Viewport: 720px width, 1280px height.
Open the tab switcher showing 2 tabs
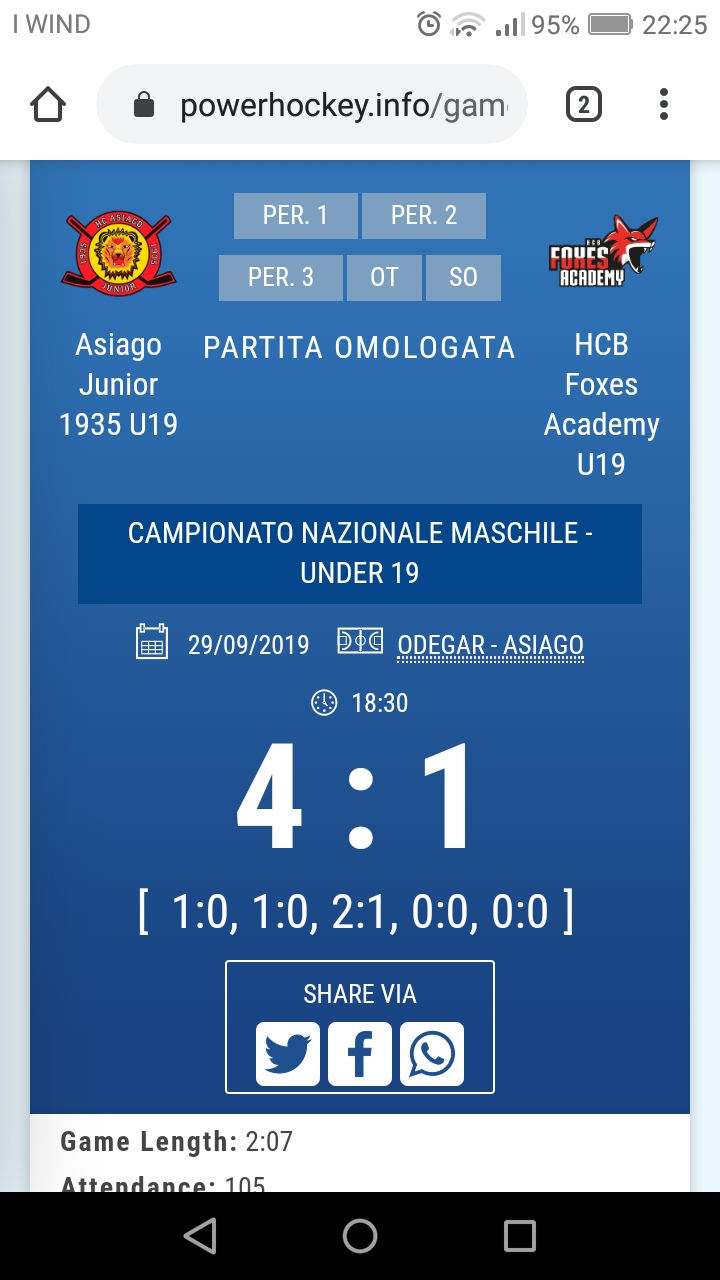point(584,105)
